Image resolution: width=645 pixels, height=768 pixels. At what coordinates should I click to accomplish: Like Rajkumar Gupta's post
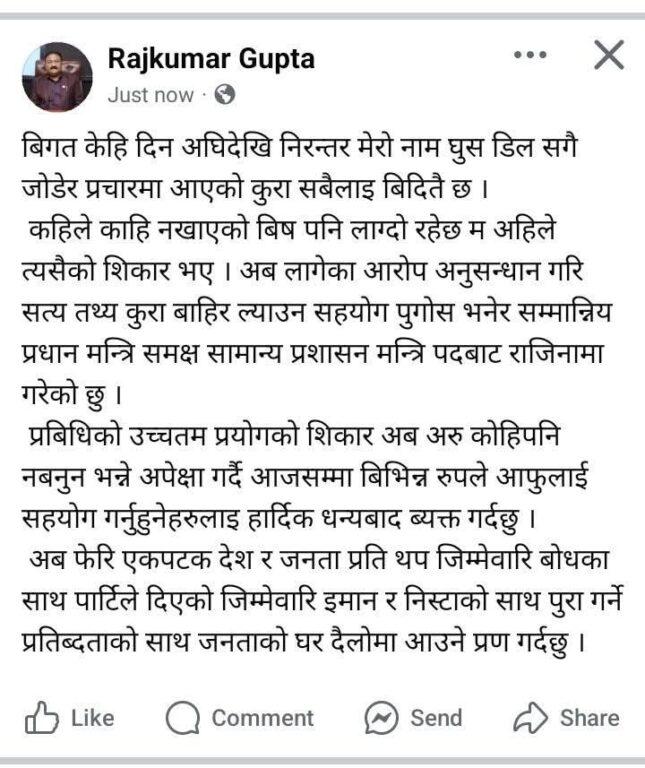70,718
